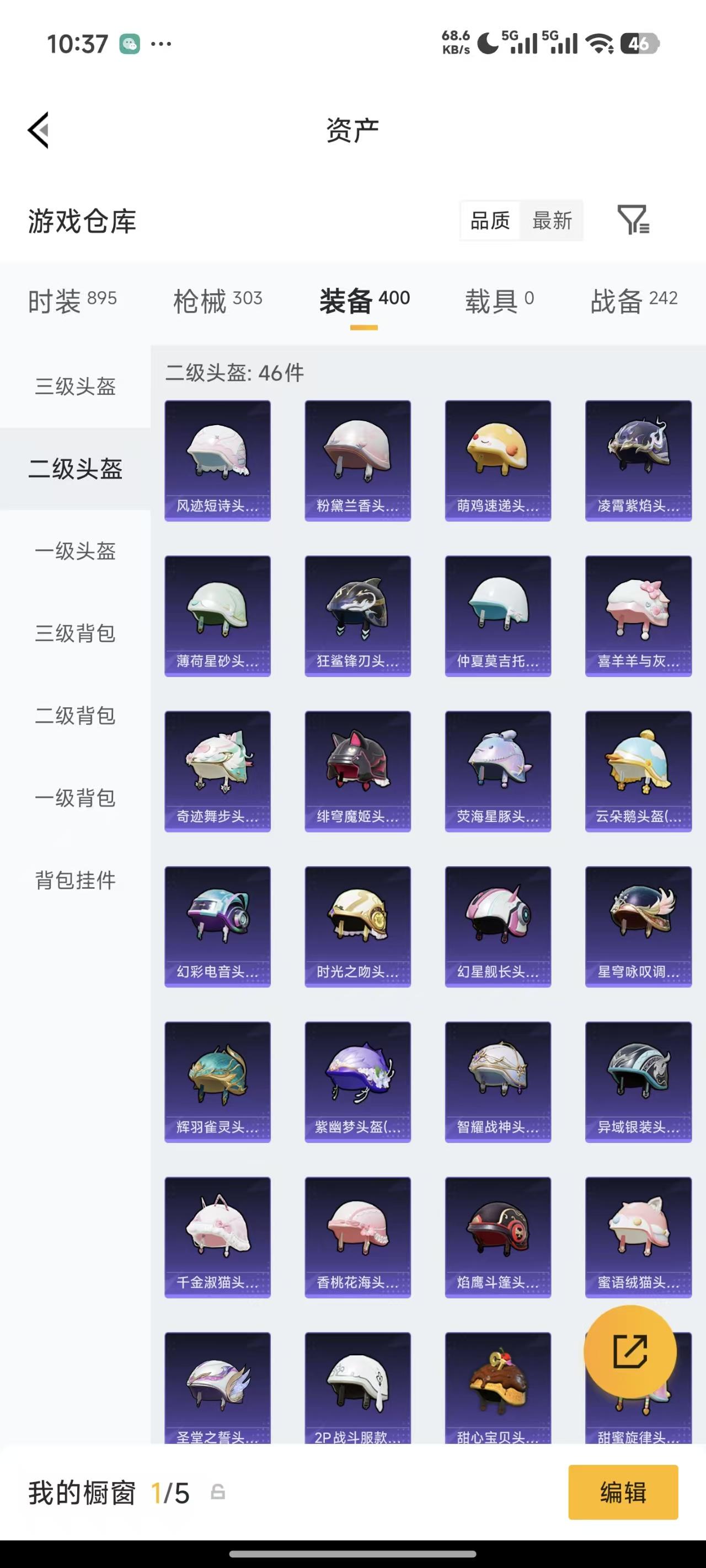Open the 背包挂件 category
The image size is (706, 1568).
[x=75, y=880]
